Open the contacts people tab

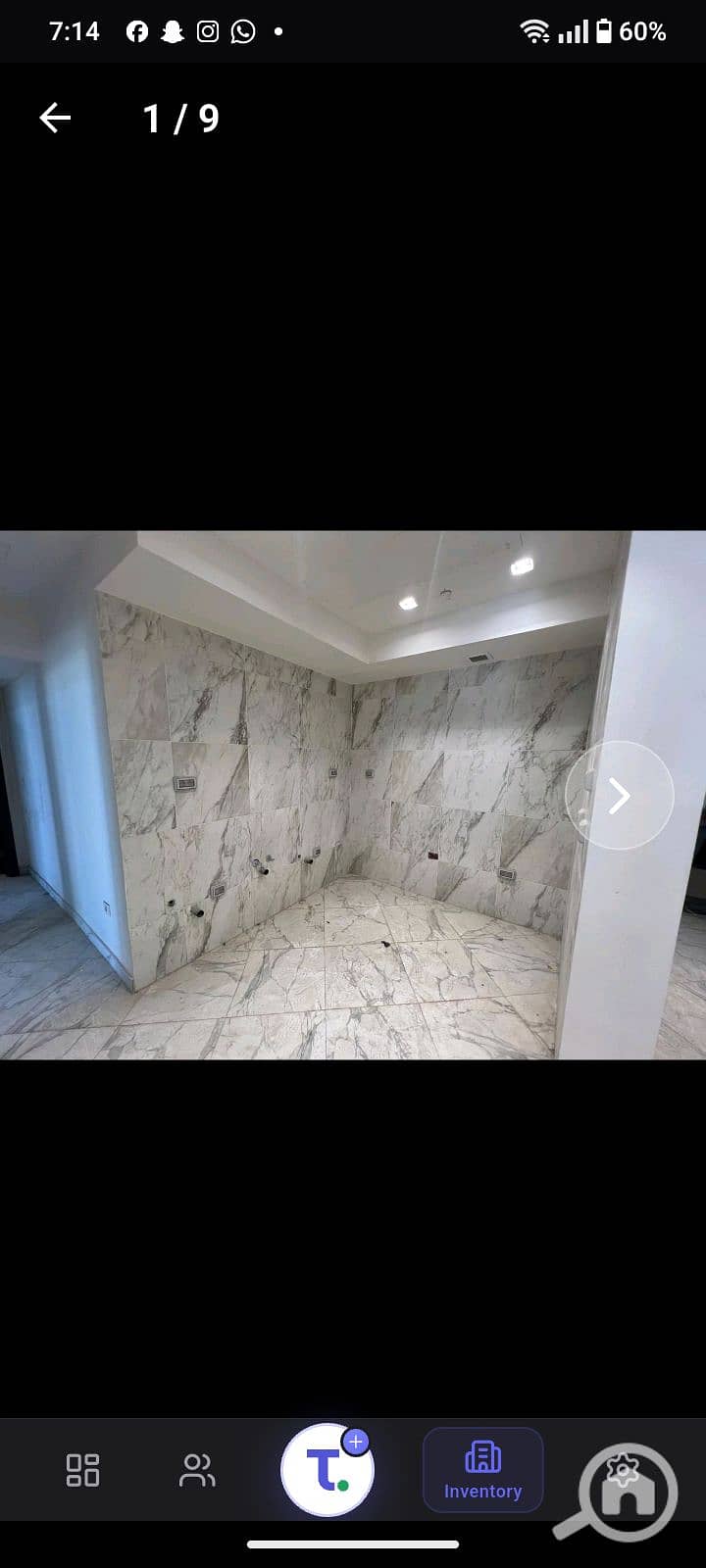(x=197, y=1470)
